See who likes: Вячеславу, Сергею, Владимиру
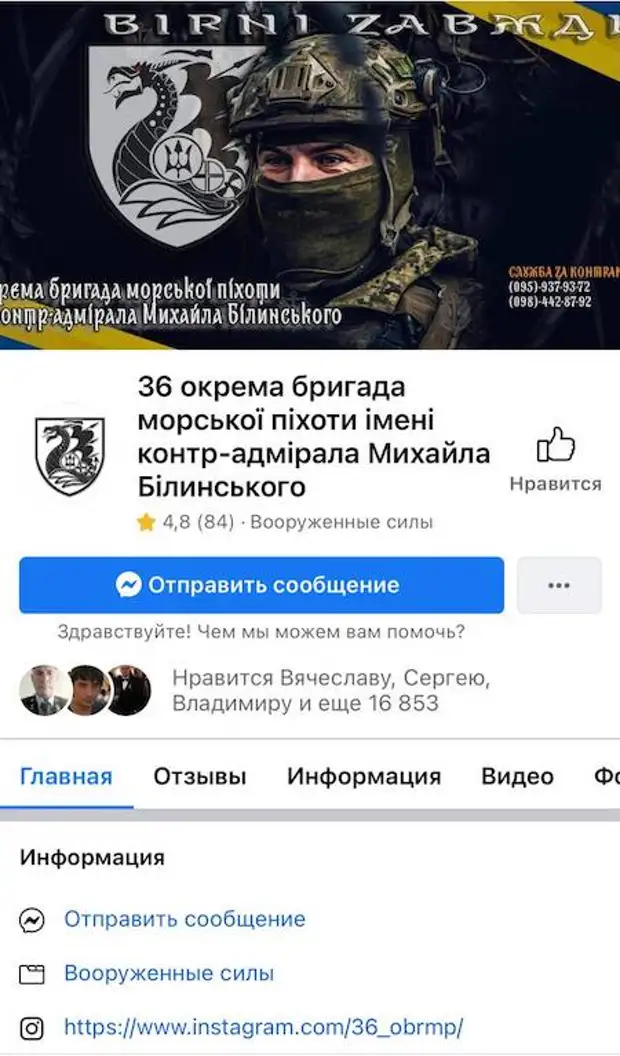Viewport: 620px width, 1056px height. point(330,691)
